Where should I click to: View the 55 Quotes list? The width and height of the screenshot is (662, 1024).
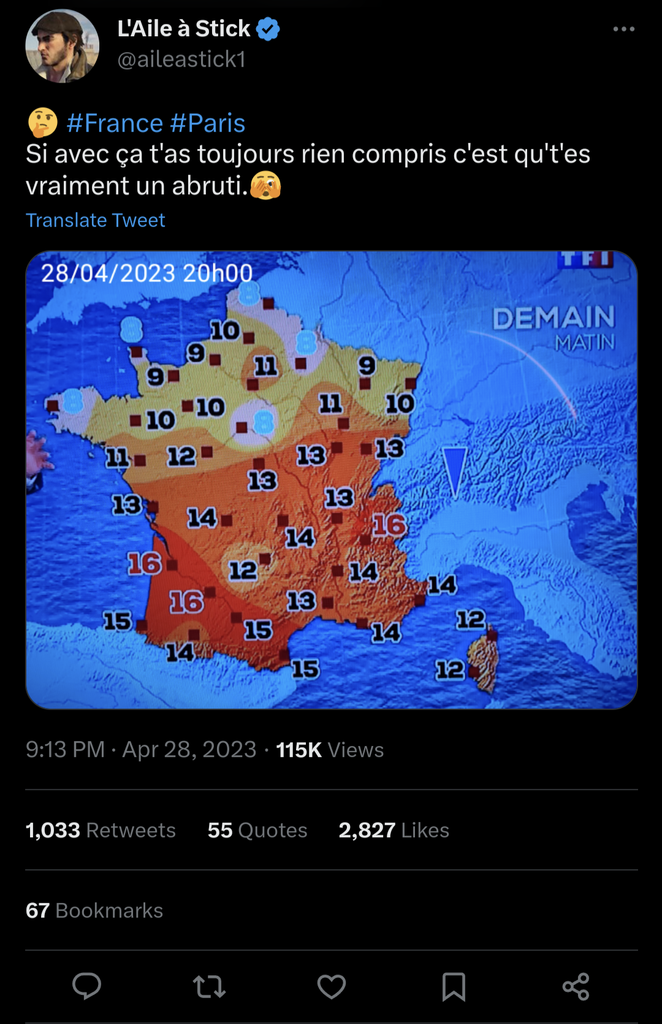pos(257,830)
